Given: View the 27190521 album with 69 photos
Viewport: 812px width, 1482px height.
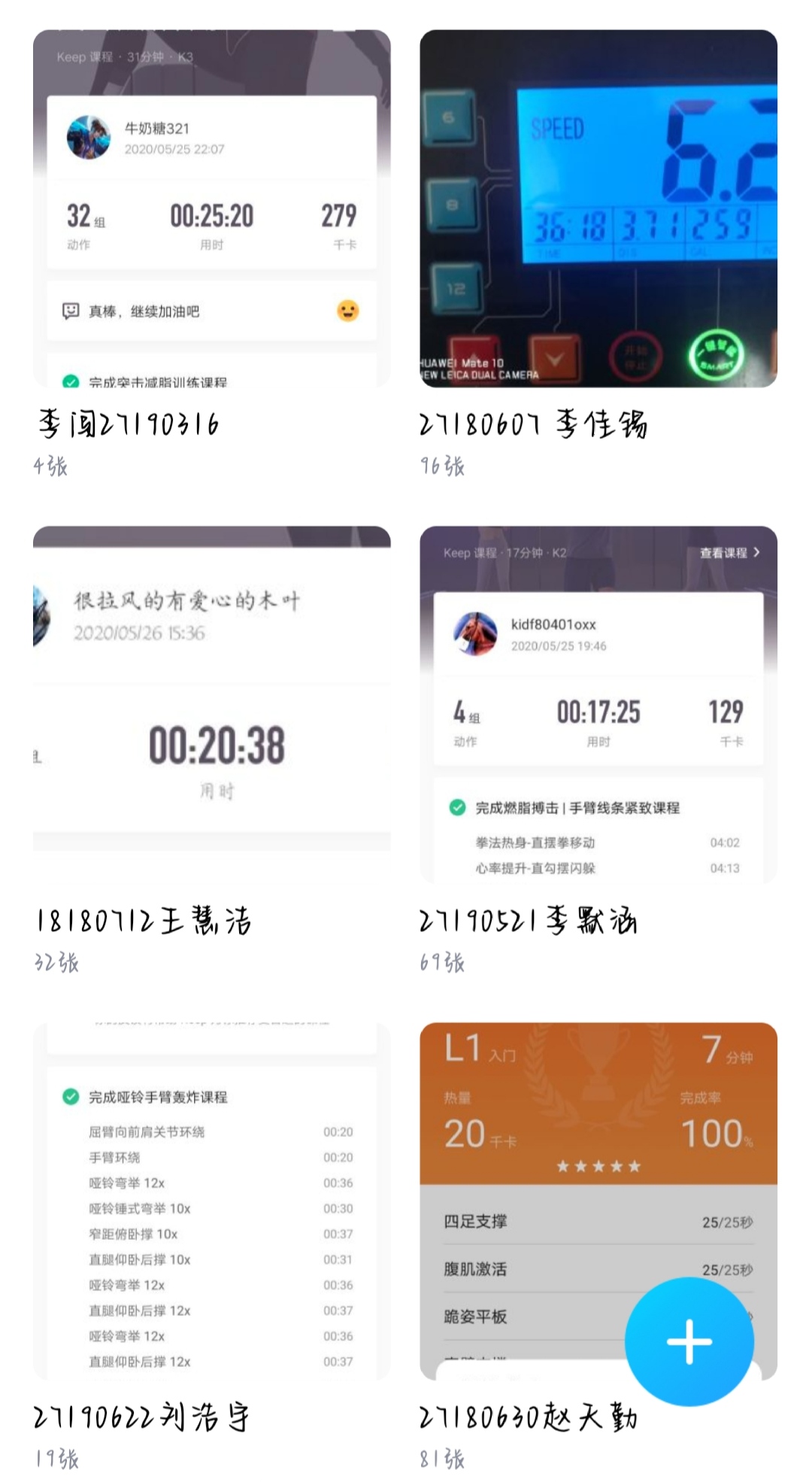Looking at the screenshot, I should point(598,704).
